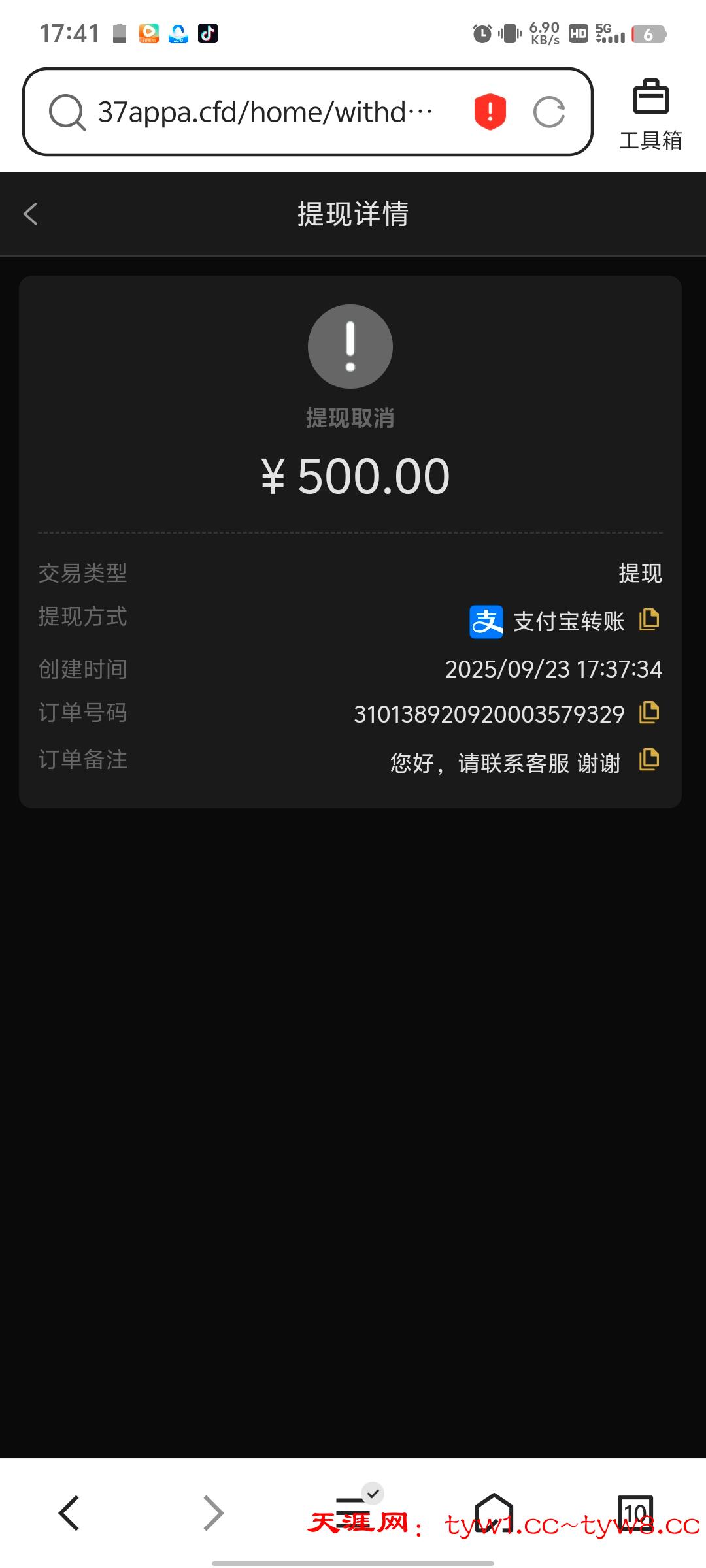Go back from the 提现详情 page
The image size is (706, 1568).
(31, 214)
